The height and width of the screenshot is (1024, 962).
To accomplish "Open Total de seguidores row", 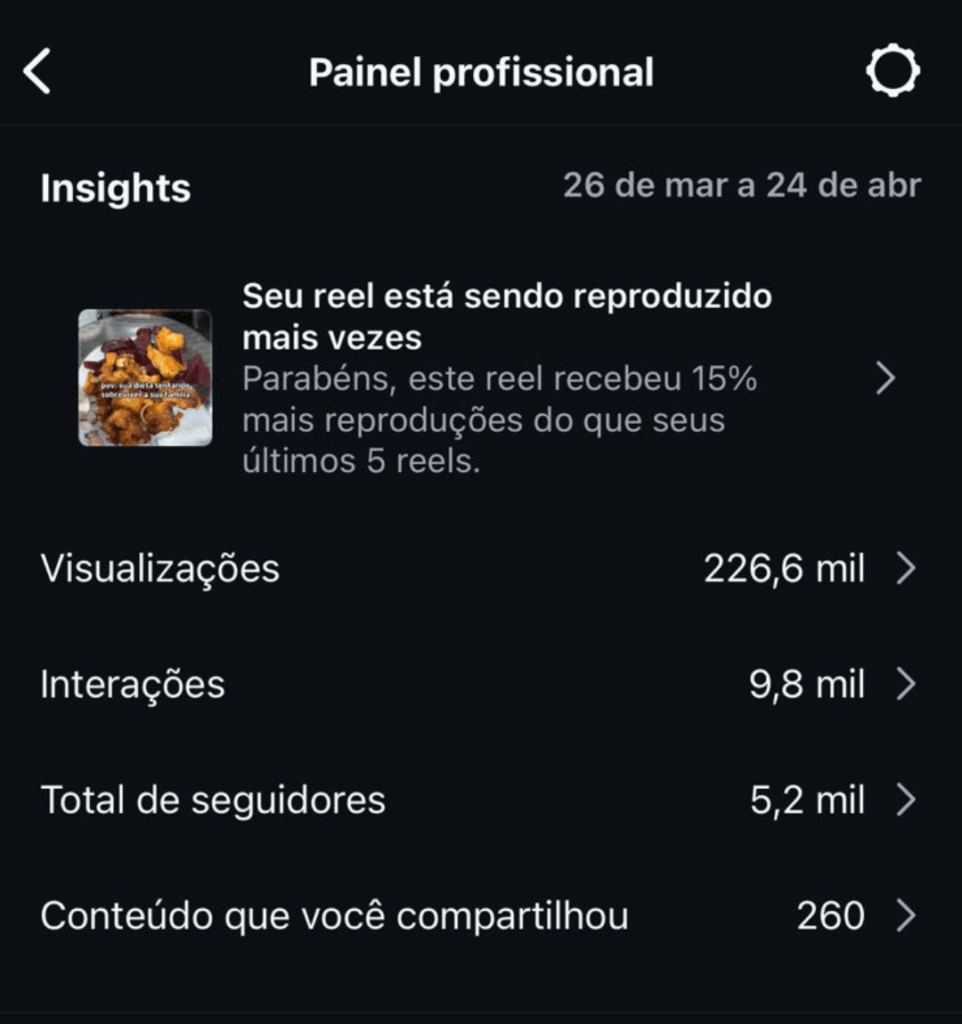I will (x=480, y=800).
